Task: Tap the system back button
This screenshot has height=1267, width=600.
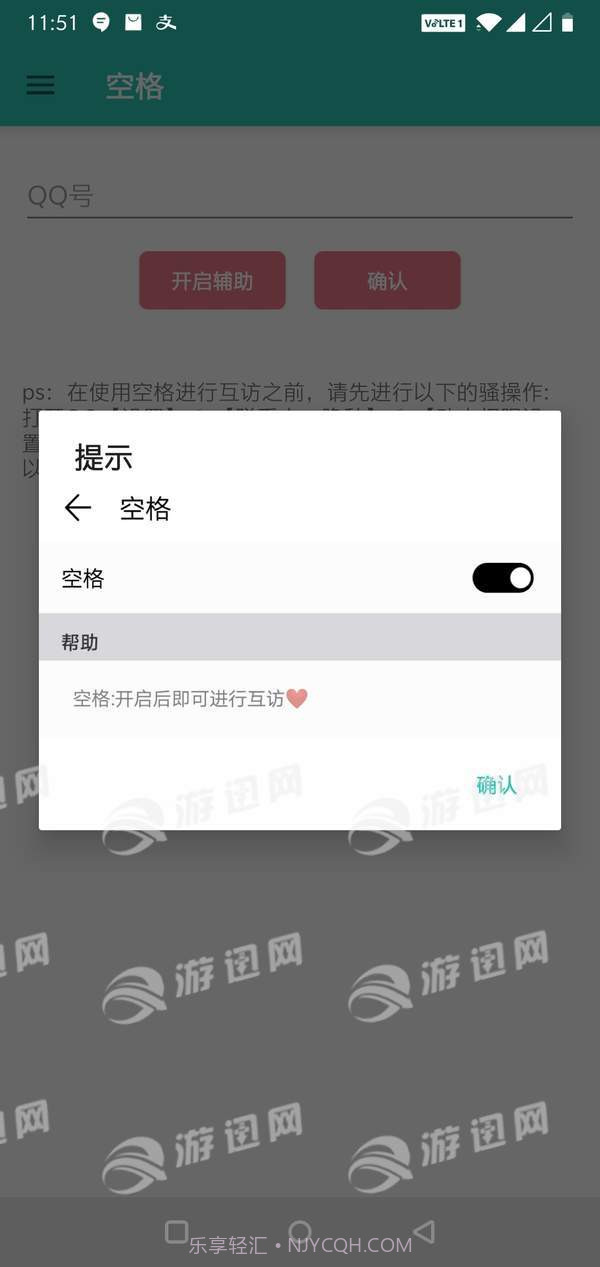Action: pos(424,1231)
